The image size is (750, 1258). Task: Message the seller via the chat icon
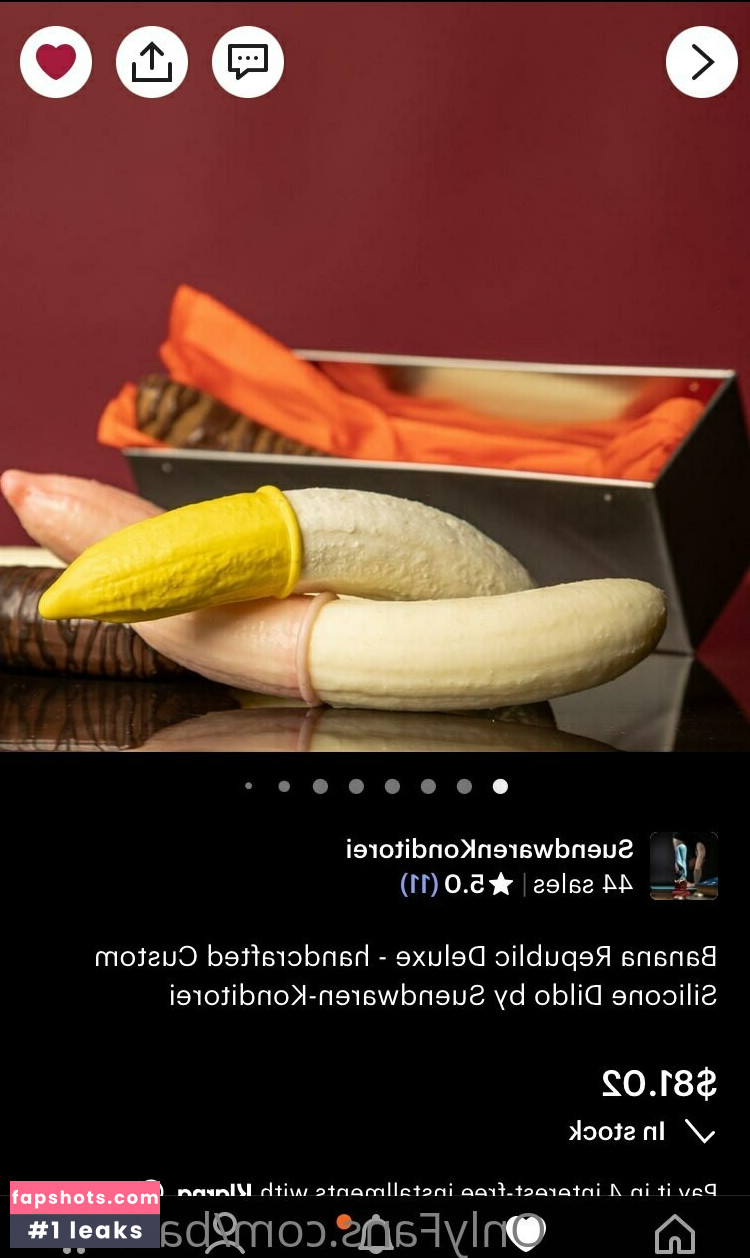tap(248, 62)
